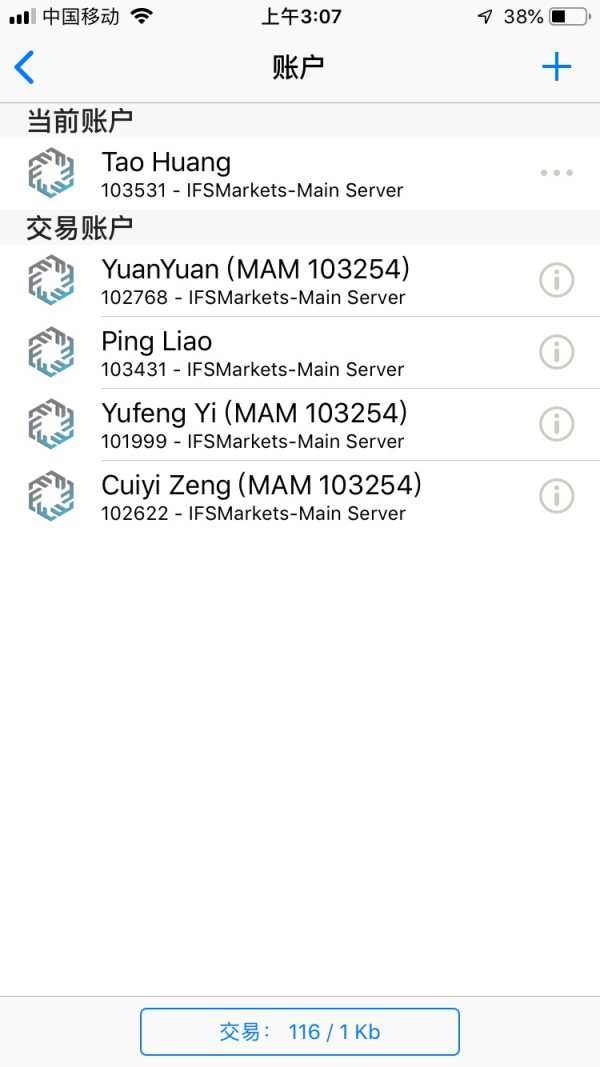Choose Cuiyi Zeng account 102622
600x1067 pixels.
click(x=300, y=497)
